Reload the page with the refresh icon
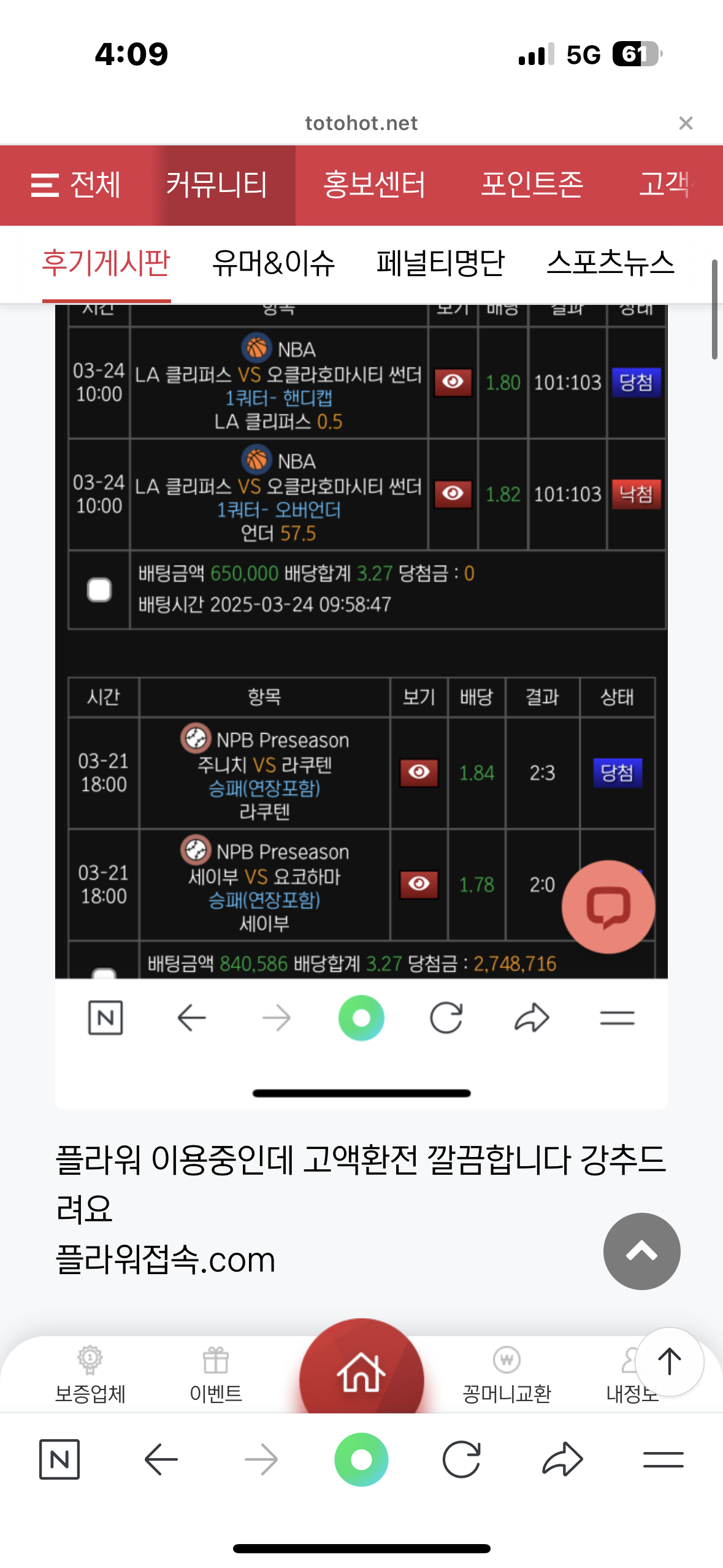 click(461, 1459)
